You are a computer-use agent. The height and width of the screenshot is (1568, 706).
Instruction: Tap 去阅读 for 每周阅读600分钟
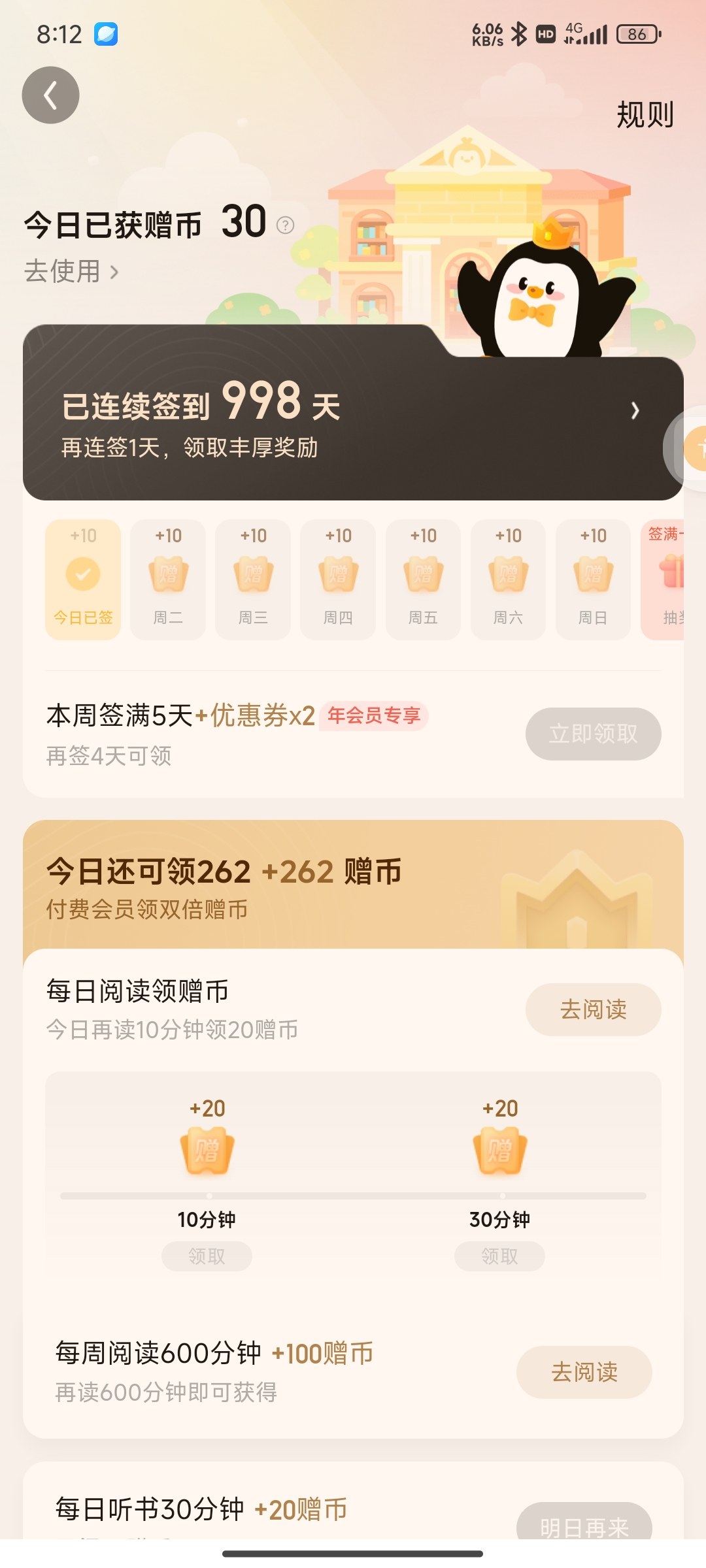584,1372
